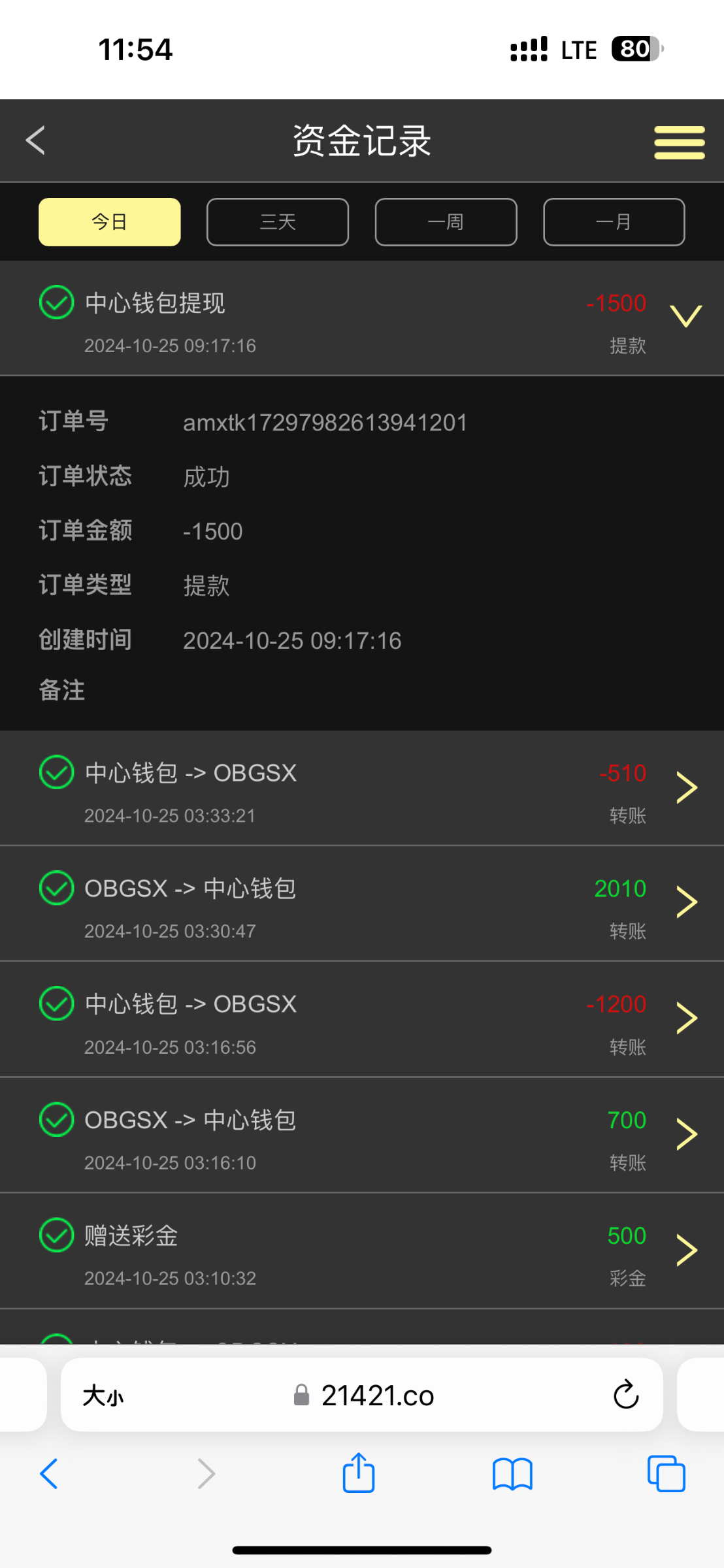The image size is (724, 1568).
Task: Expand the 赠送彩金 500 record
Action: tap(686, 1250)
